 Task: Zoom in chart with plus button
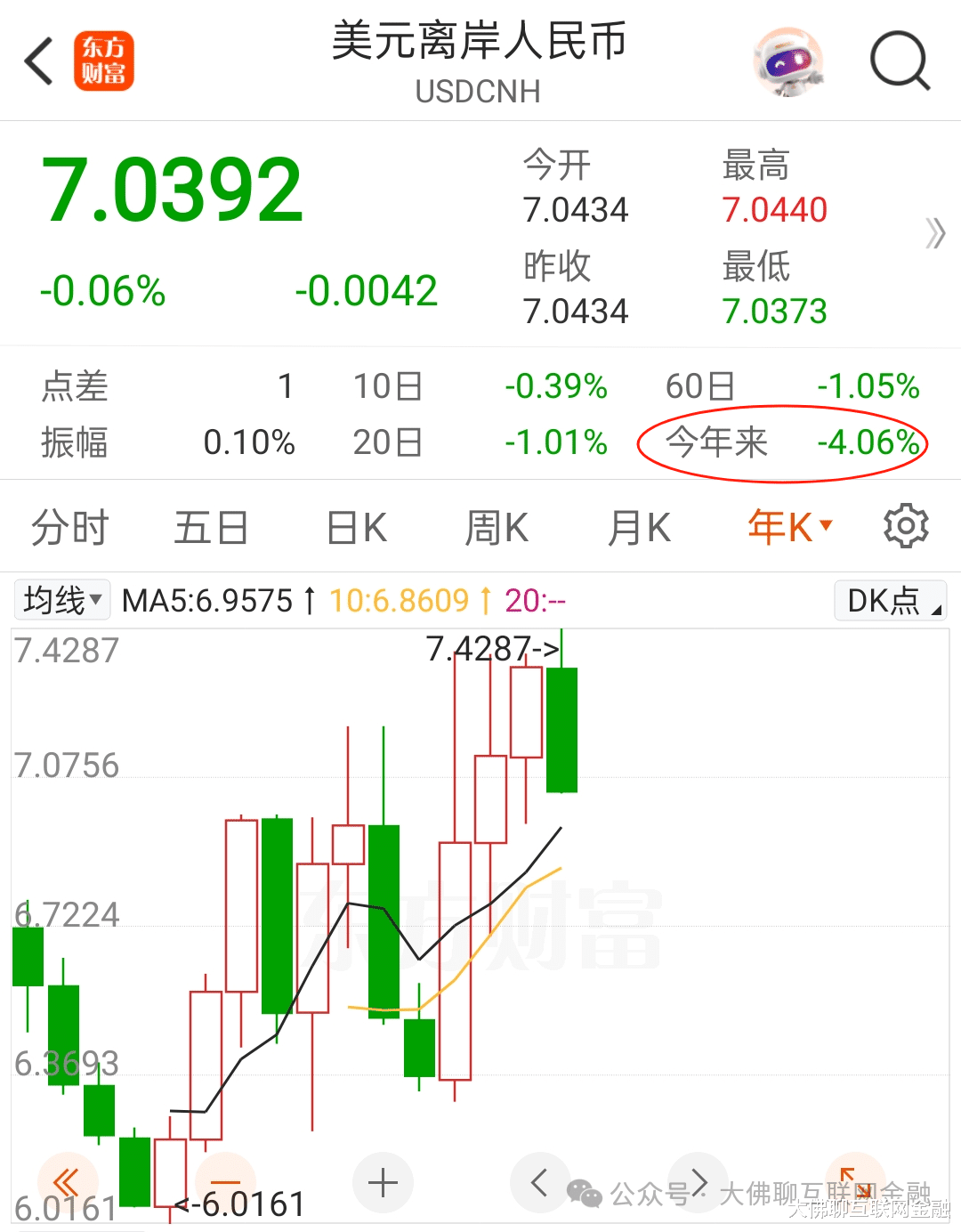pyautogui.click(x=383, y=1183)
